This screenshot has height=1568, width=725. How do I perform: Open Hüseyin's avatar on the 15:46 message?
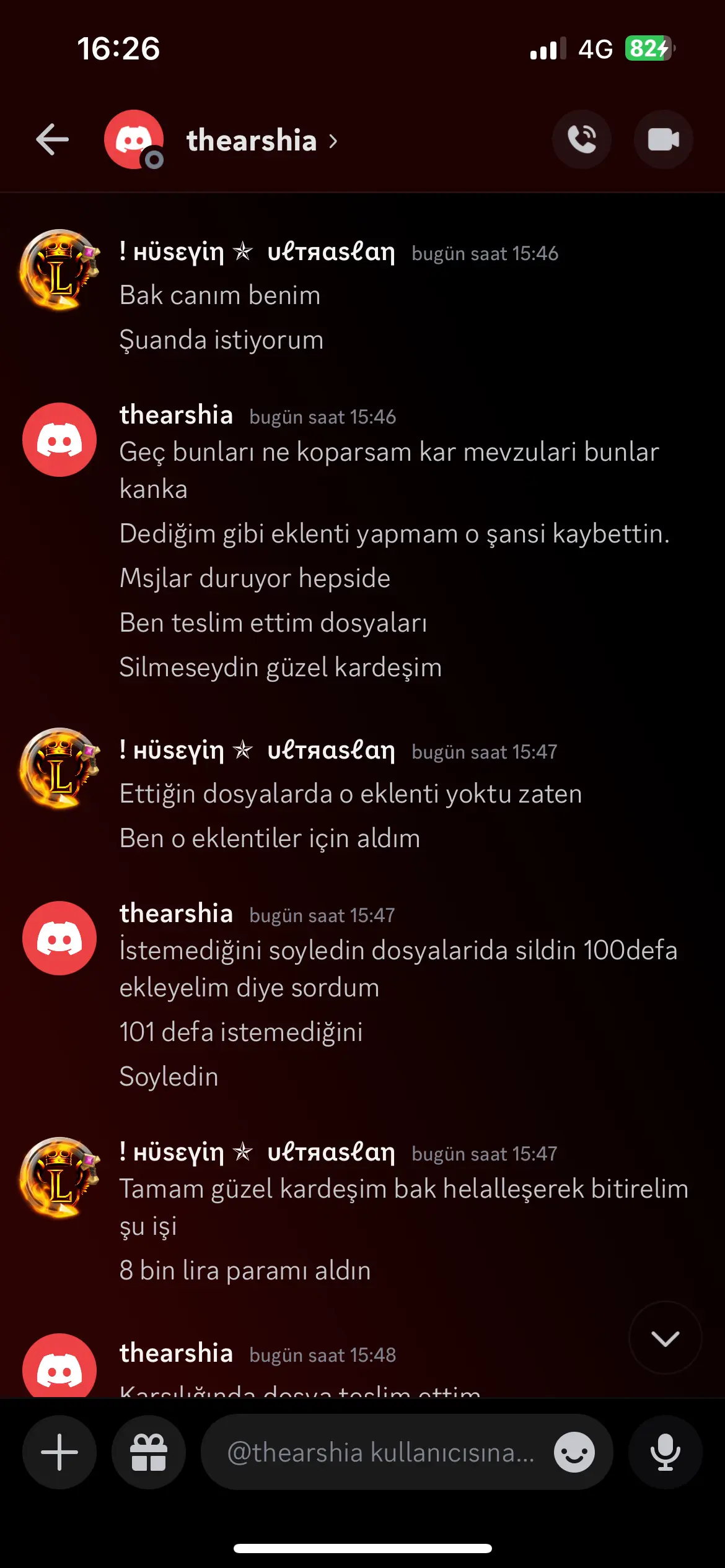[x=59, y=270]
